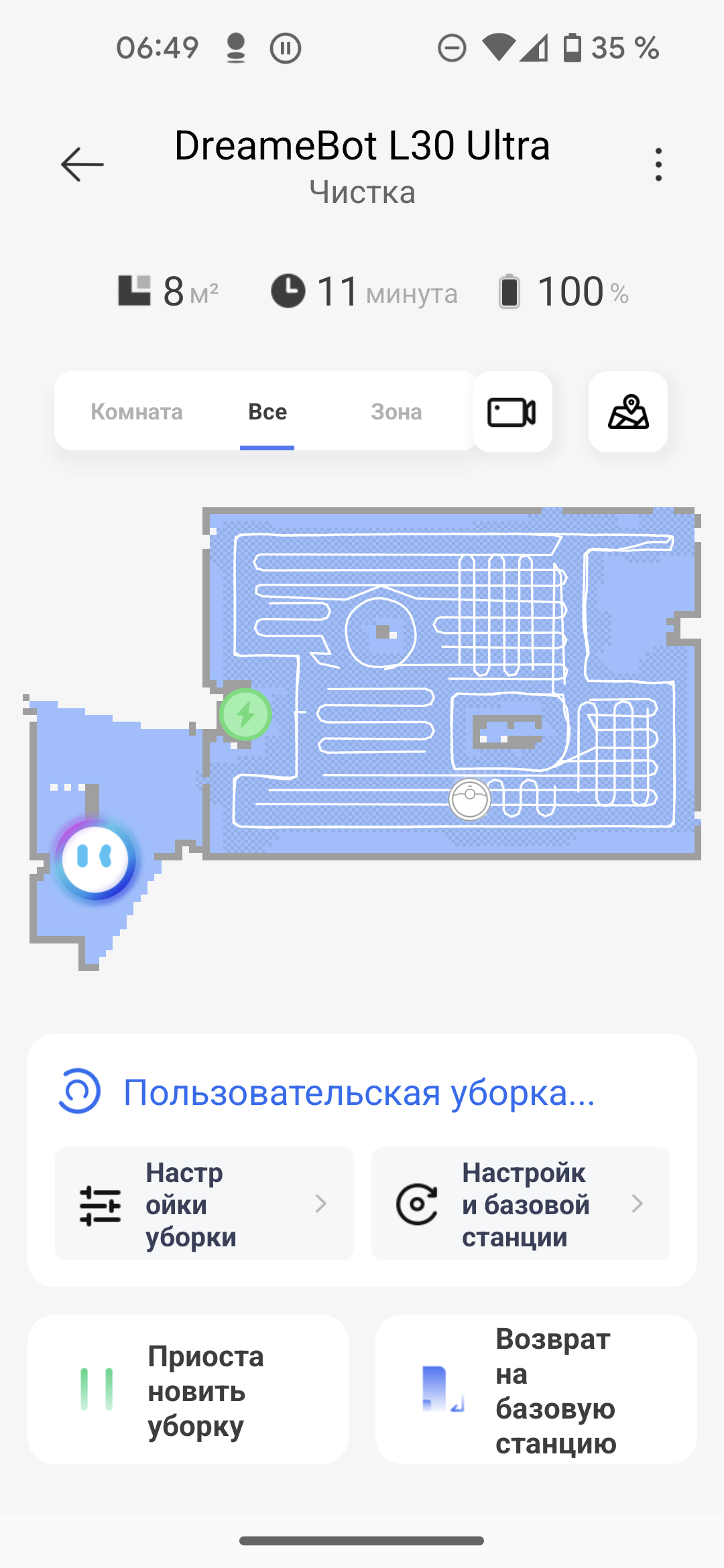The width and height of the screenshot is (724, 1568).
Task: Go back using the arrow
Action: click(82, 164)
